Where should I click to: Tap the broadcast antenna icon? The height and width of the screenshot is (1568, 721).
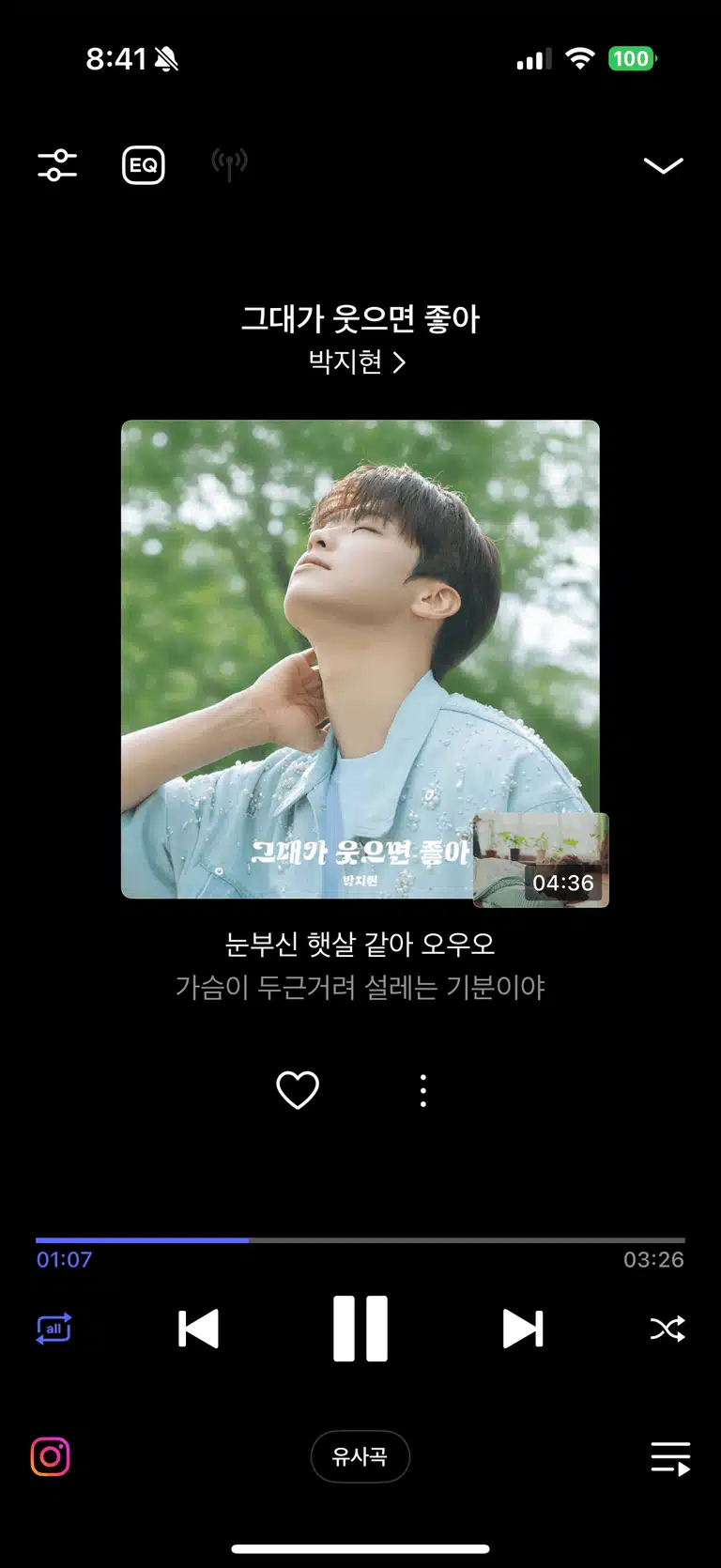tap(229, 165)
